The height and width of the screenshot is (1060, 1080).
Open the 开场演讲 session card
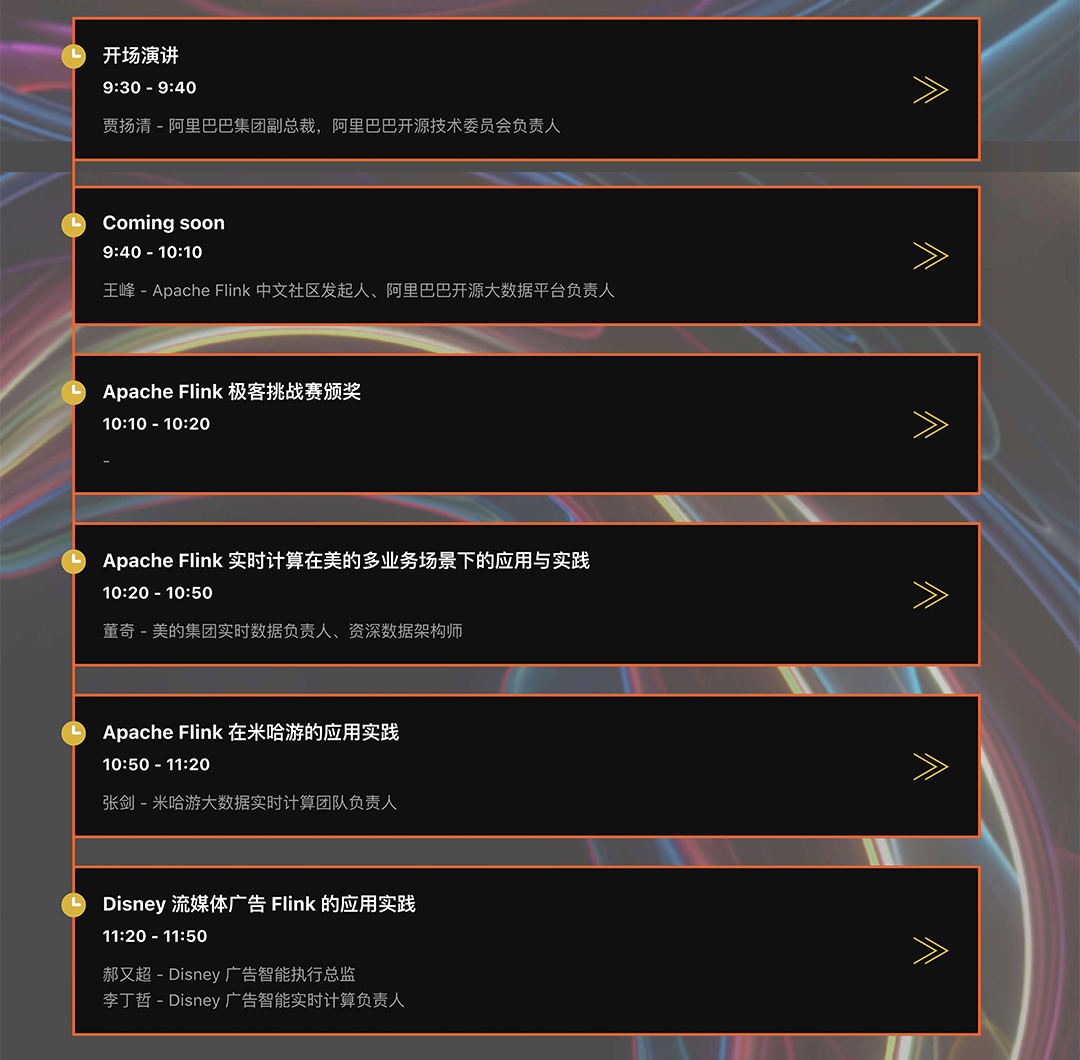526,89
